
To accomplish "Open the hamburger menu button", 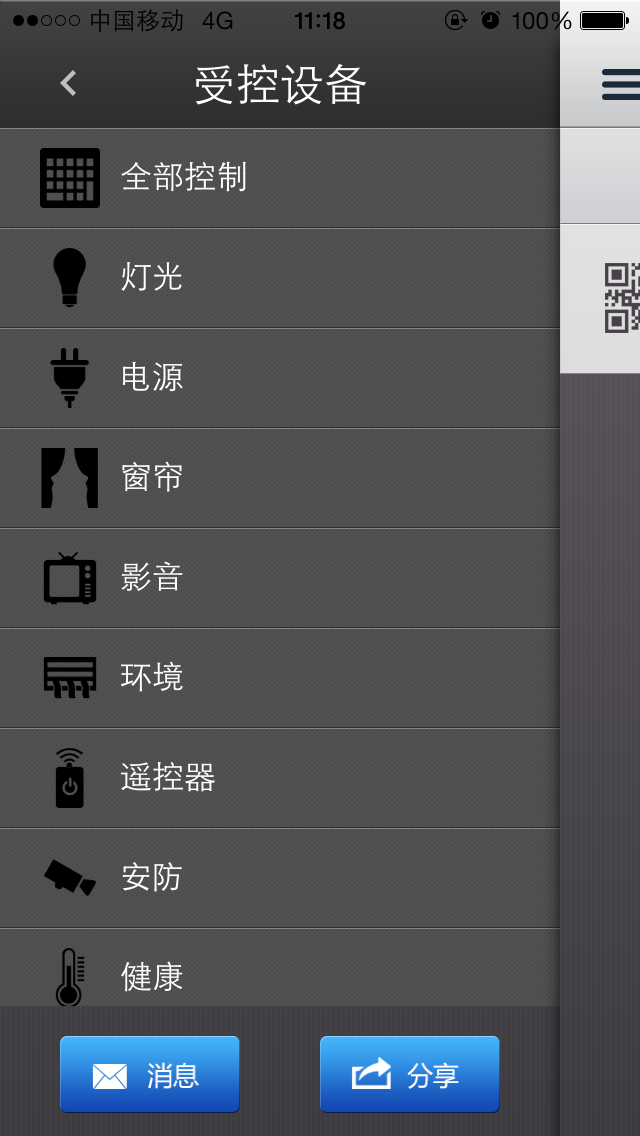I will point(620,87).
